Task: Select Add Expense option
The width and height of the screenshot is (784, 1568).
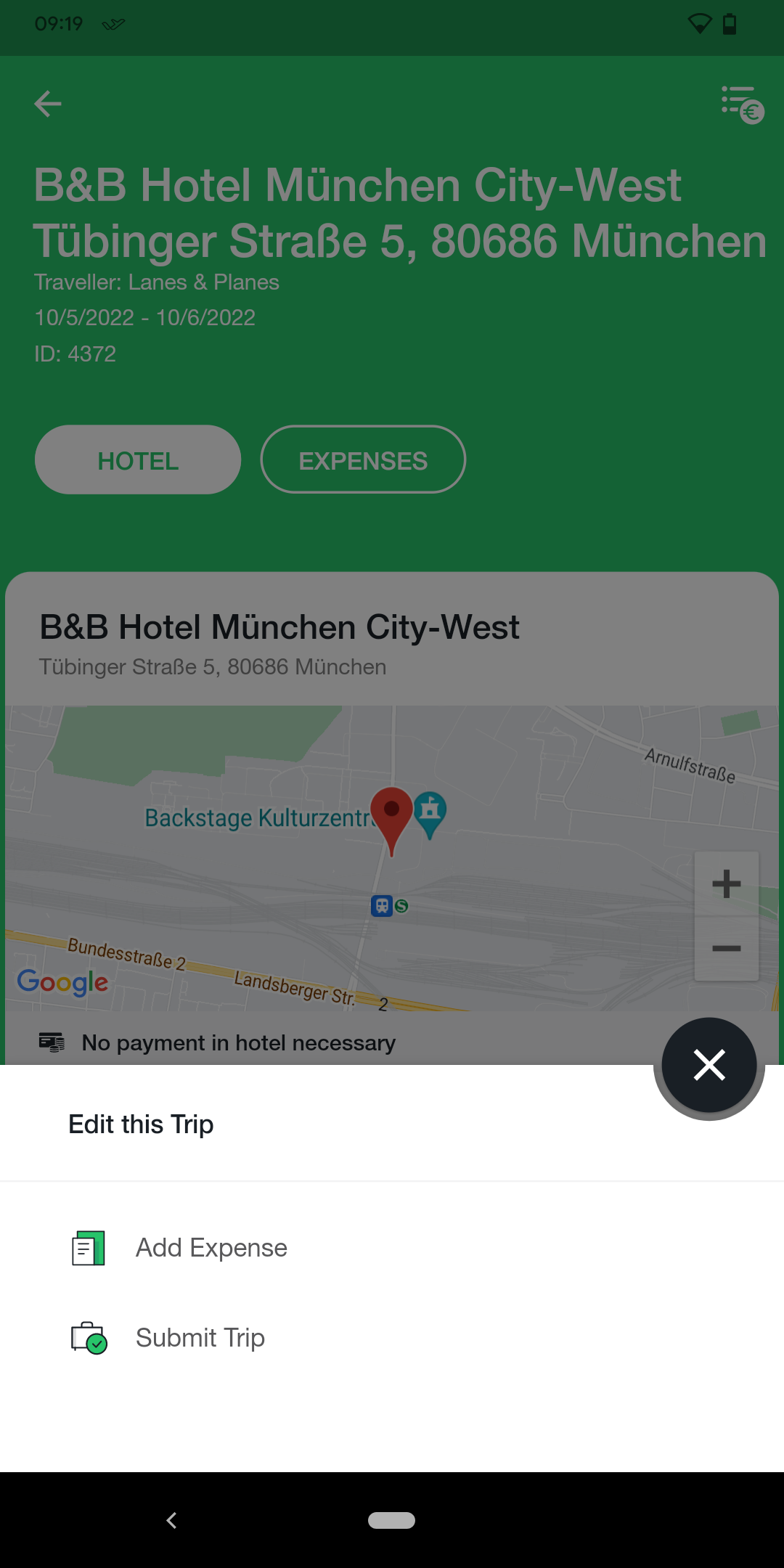Action: [392, 1248]
